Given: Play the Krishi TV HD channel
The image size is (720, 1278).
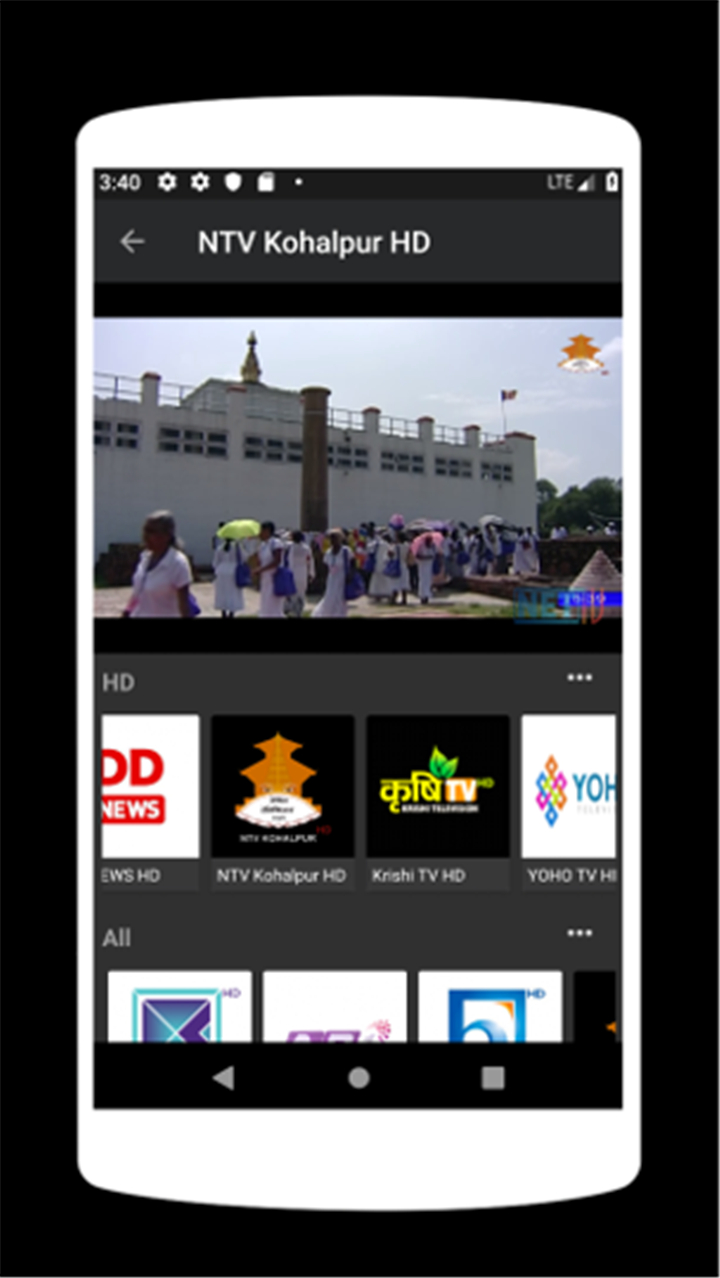Looking at the screenshot, I should [x=438, y=802].
